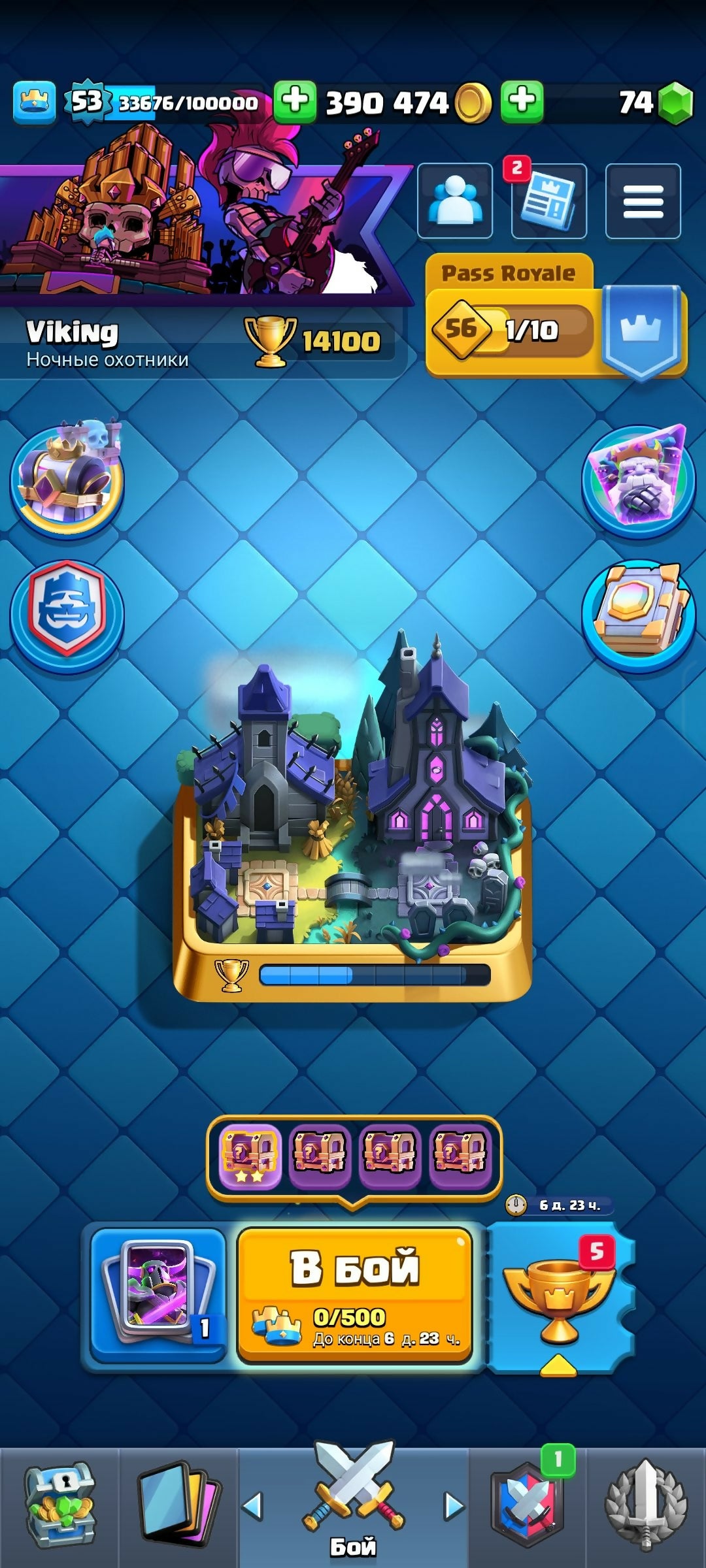Open the Clash Royale league badge
Viewport: 706px width, 1568px height.
click(x=67, y=615)
